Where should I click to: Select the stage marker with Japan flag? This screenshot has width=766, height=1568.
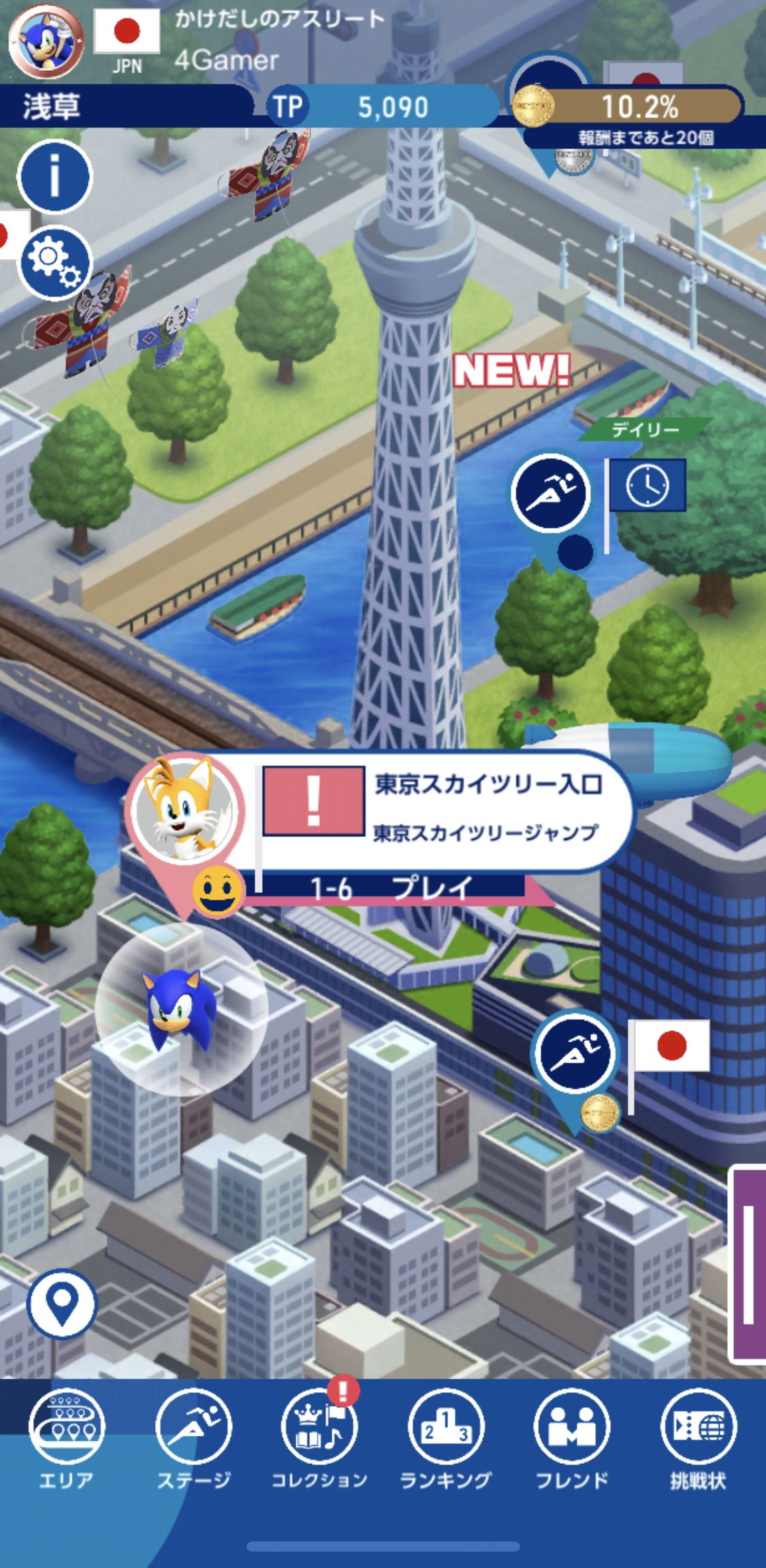pyautogui.click(x=575, y=1053)
